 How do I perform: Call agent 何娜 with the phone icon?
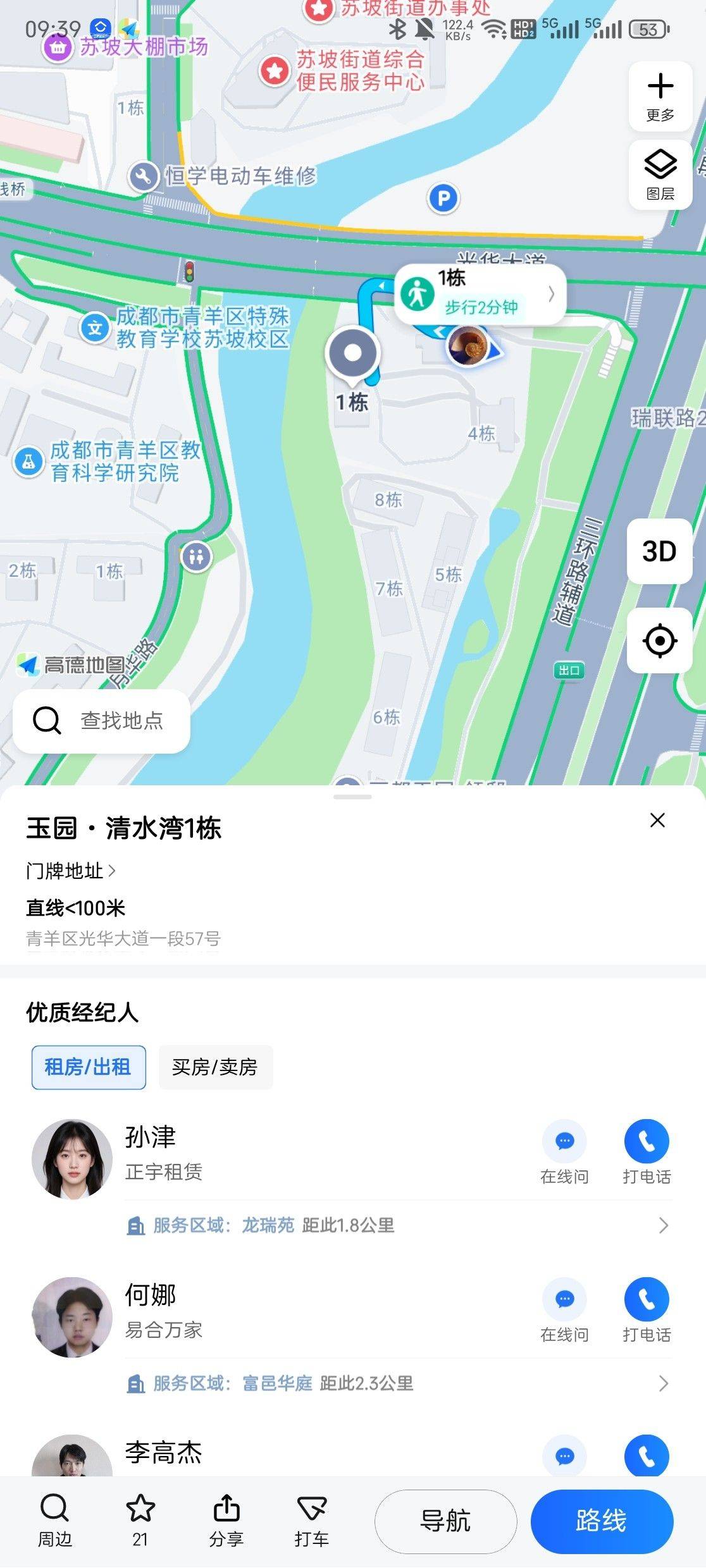pos(647,1298)
